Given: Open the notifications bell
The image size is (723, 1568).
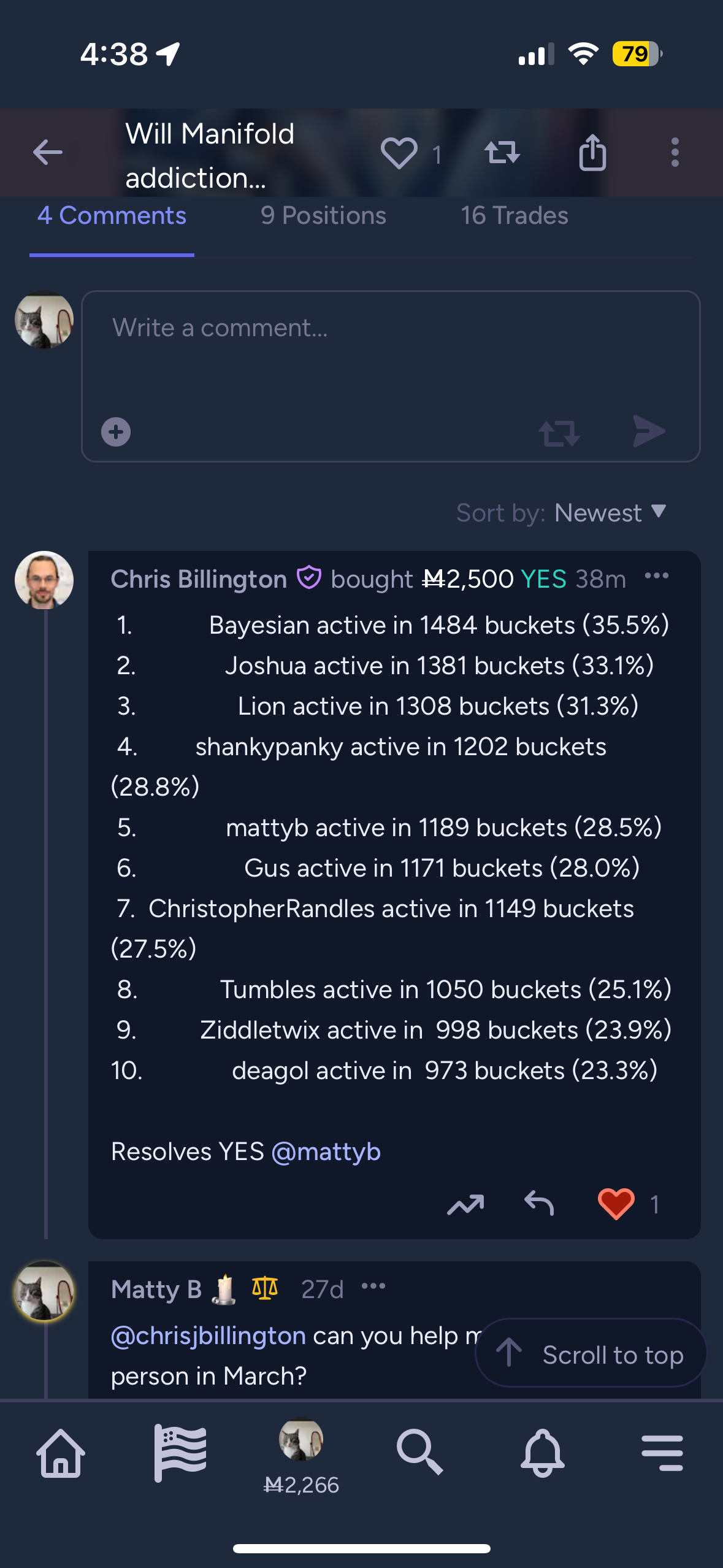Looking at the screenshot, I should [542, 1453].
